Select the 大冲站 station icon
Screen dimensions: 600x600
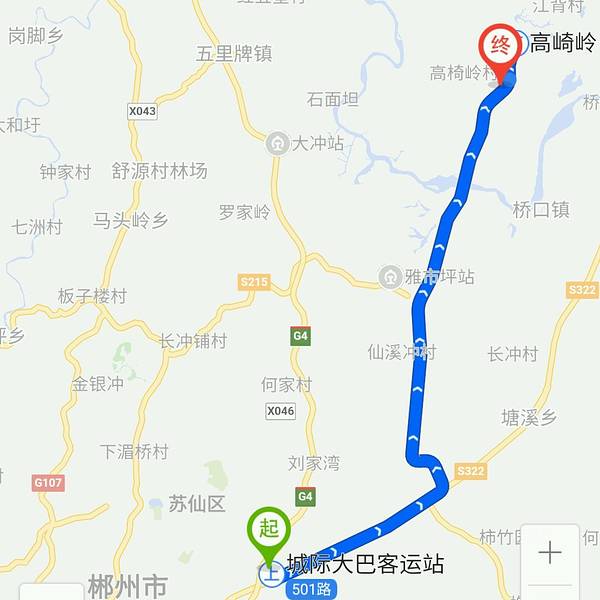[276, 144]
